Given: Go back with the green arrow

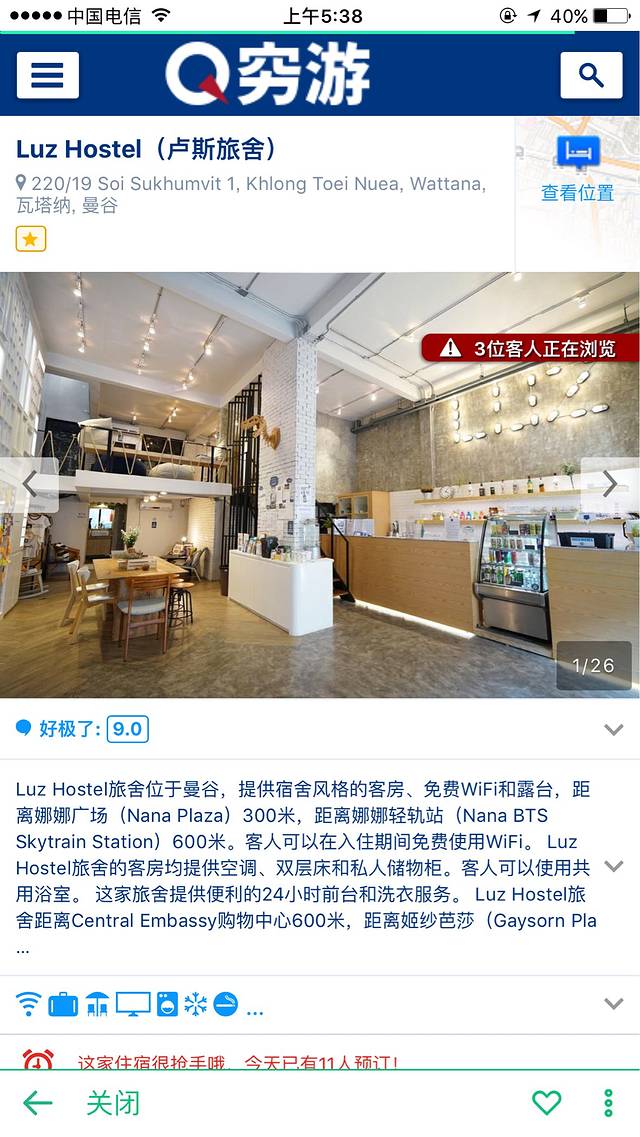Looking at the screenshot, I should [x=37, y=1103].
